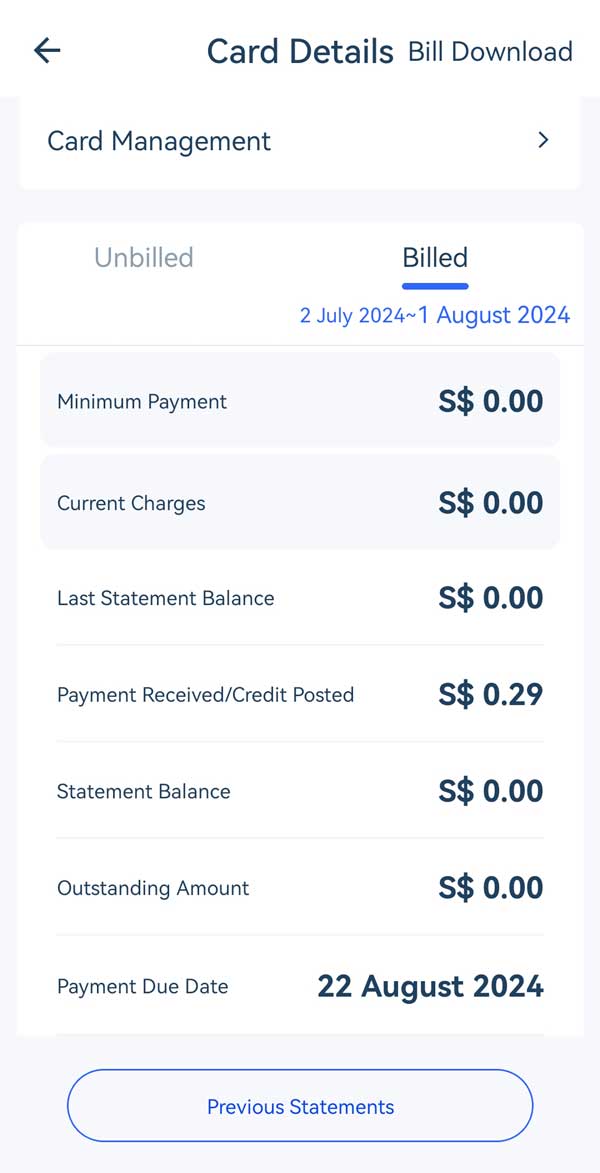The width and height of the screenshot is (600, 1173).
Task: Open the Card Management row
Action: pos(299,141)
